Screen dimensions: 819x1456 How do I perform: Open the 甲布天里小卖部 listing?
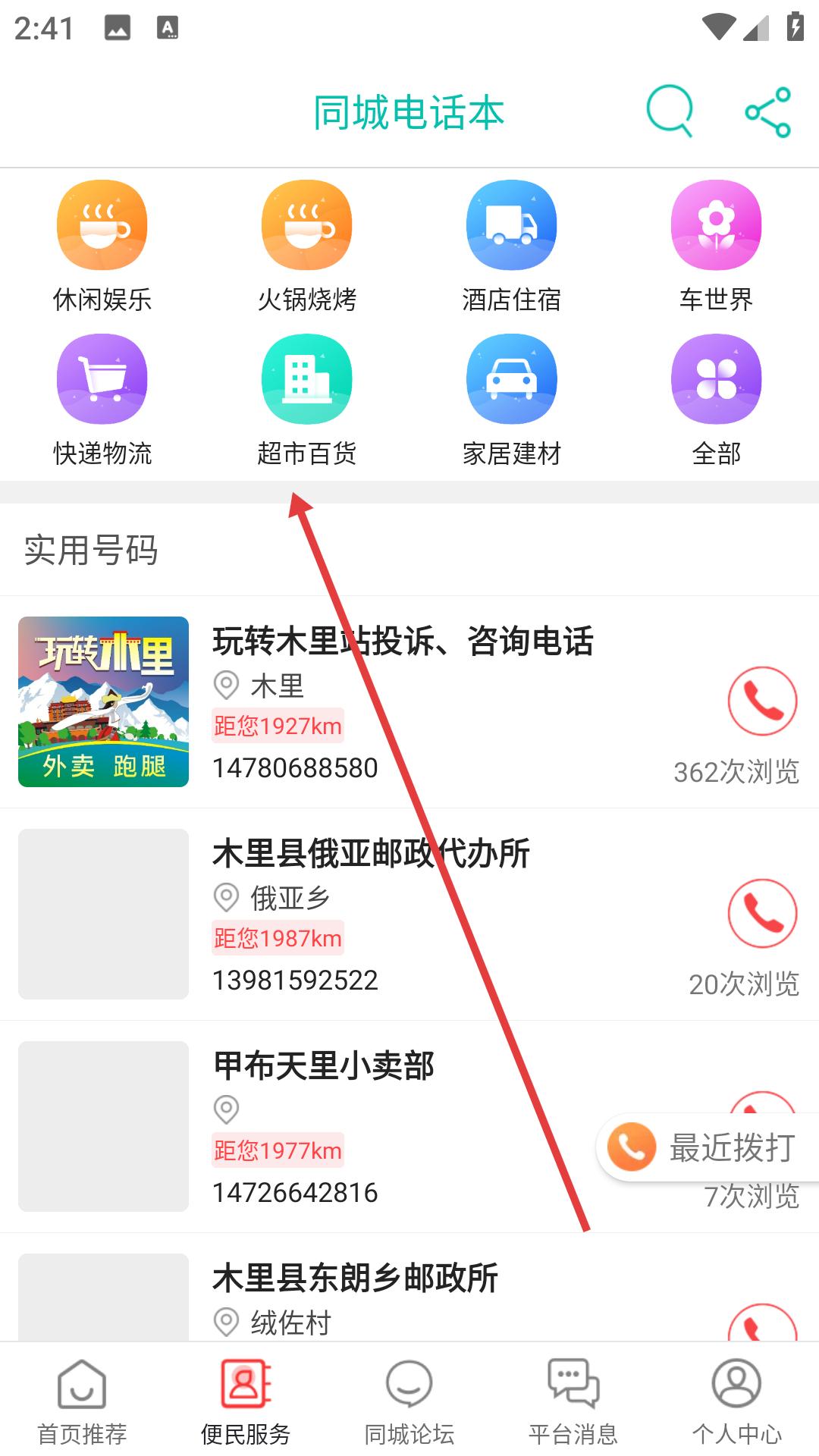point(323,1066)
